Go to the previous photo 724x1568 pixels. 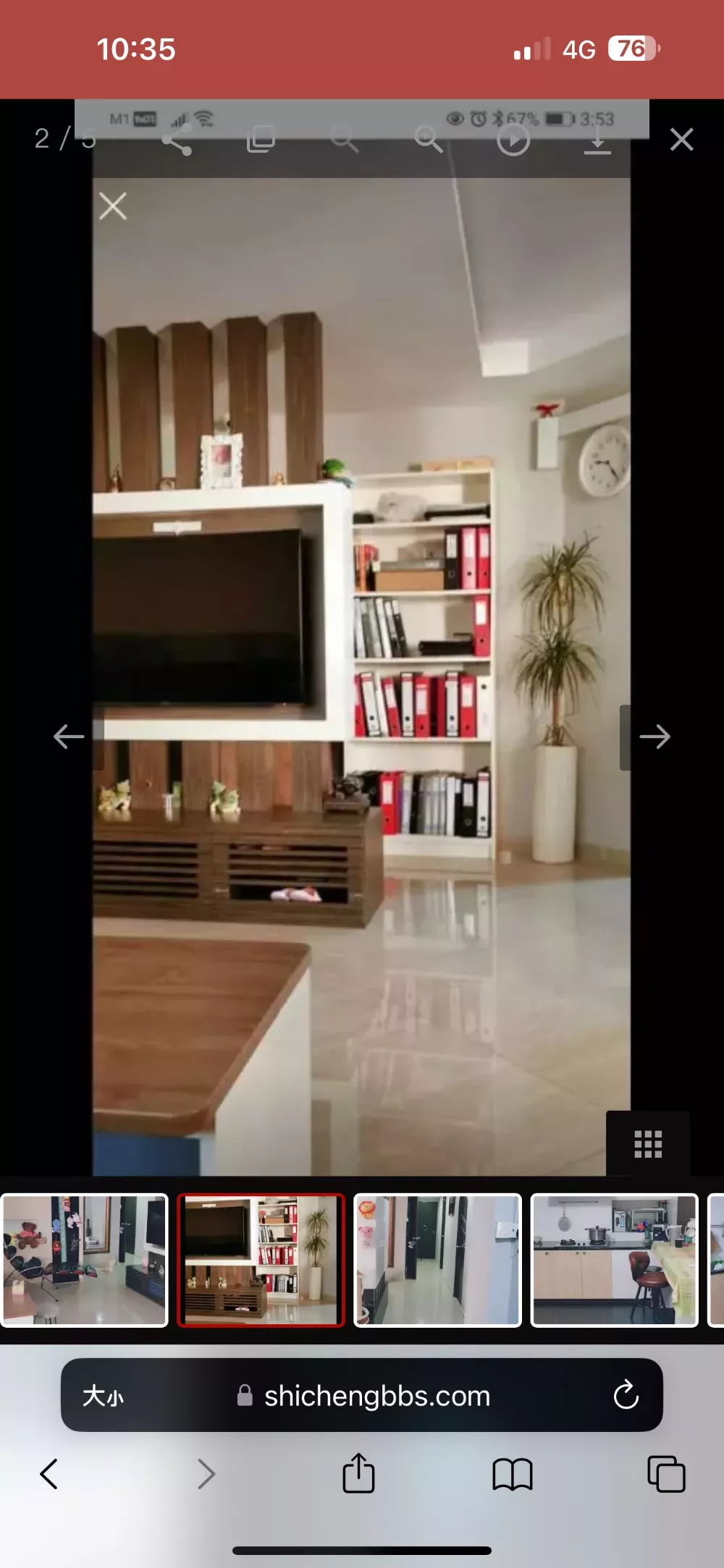click(69, 737)
